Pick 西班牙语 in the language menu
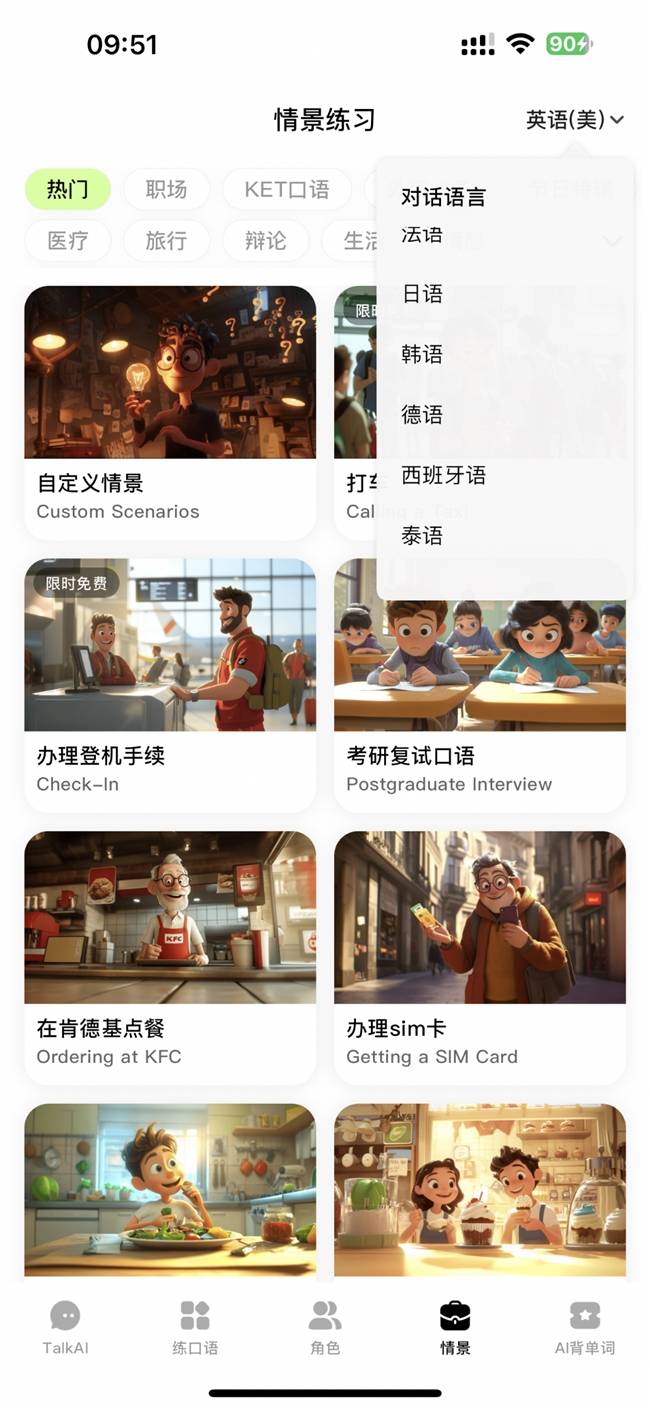The height and width of the screenshot is (1409, 650). pyautogui.click(x=443, y=475)
